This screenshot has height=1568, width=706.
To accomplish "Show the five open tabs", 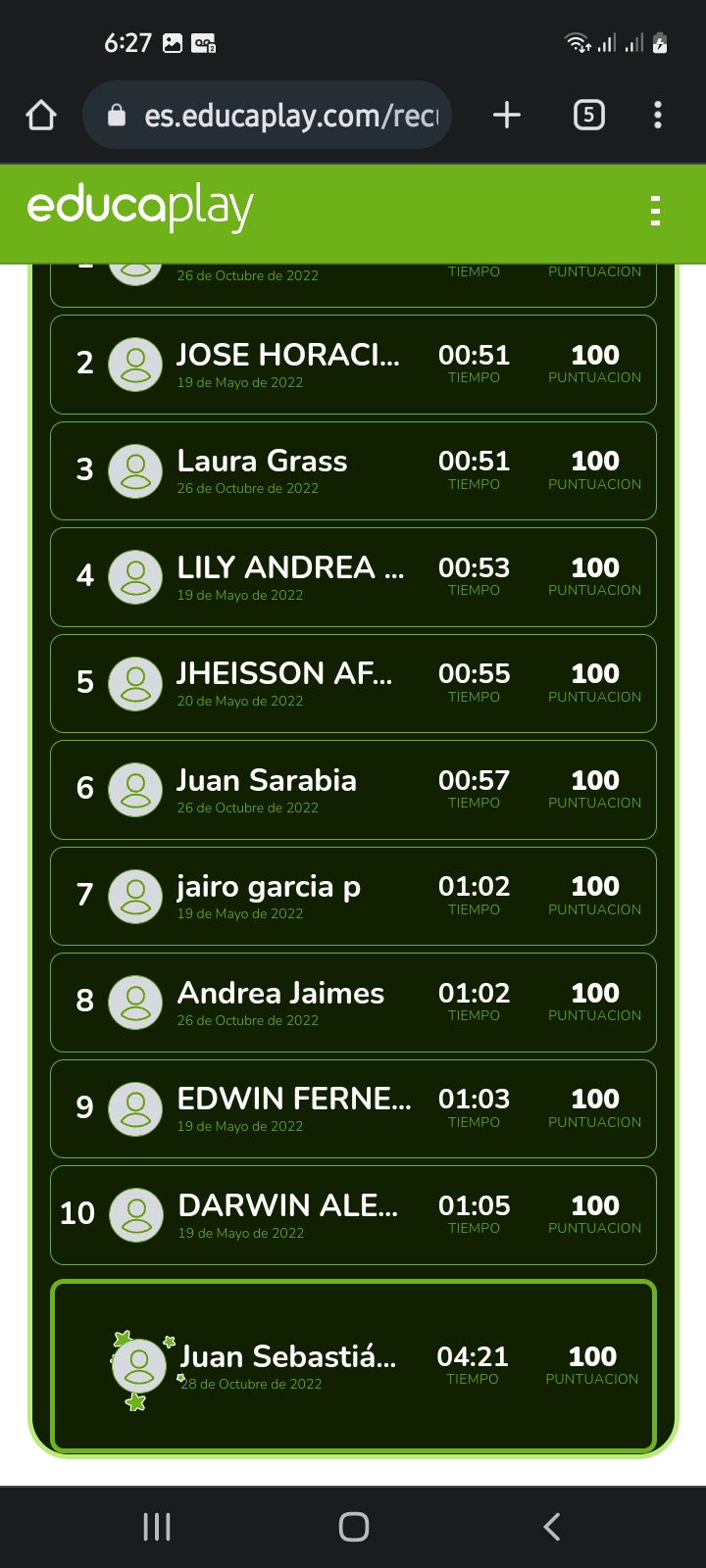I will (588, 116).
